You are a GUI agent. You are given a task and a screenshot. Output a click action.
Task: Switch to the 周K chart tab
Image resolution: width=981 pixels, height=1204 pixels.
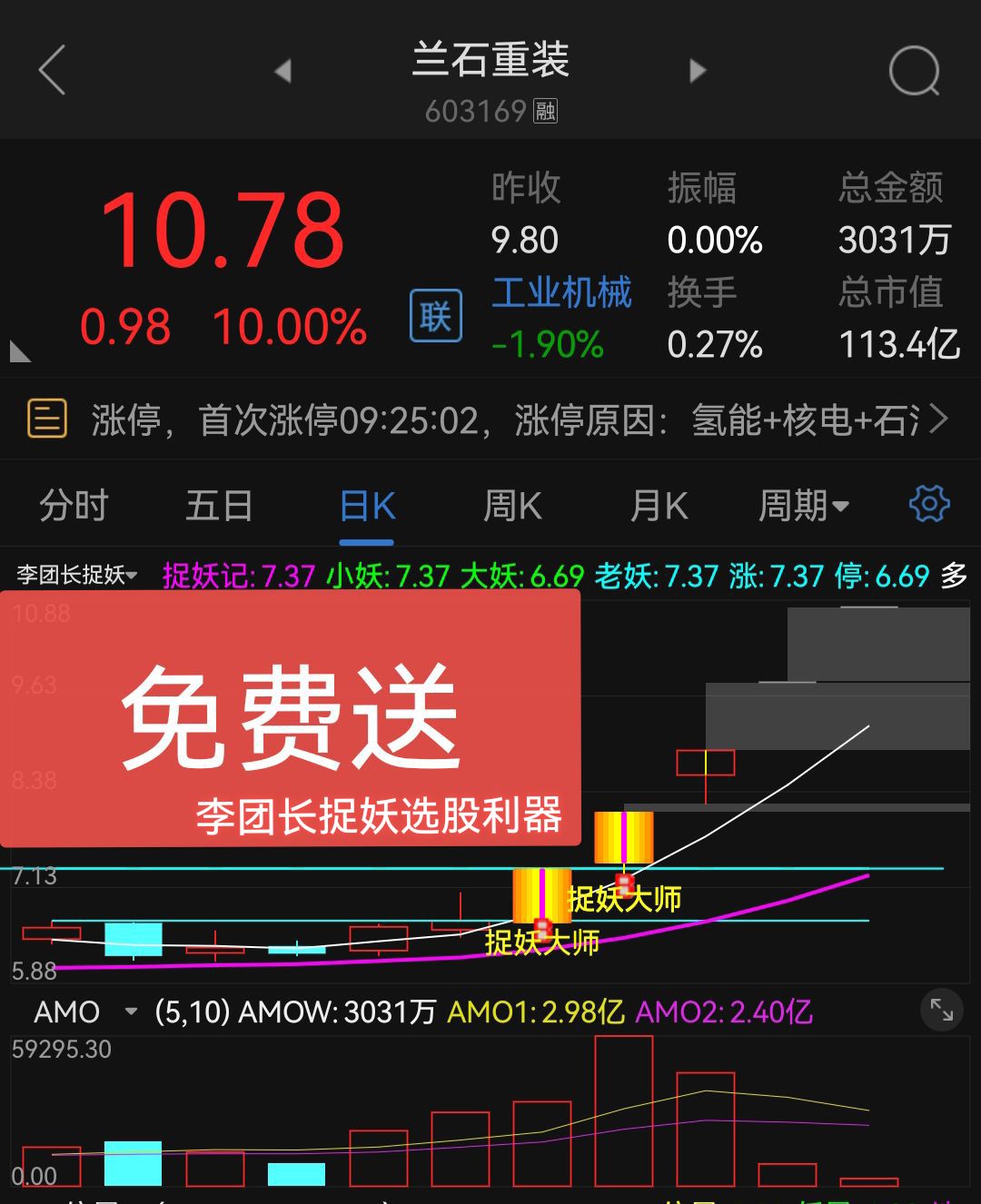coord(512,506)
